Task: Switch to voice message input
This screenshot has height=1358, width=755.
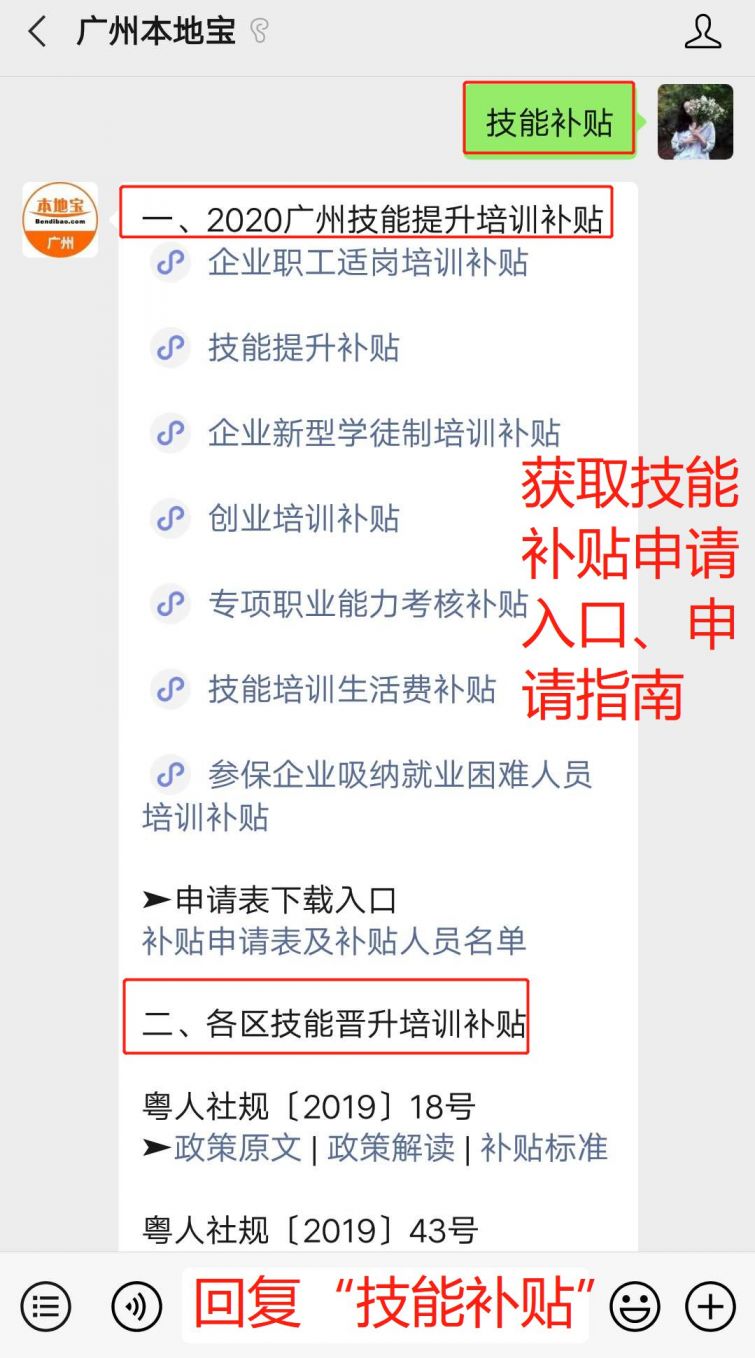Action: [x=136, y=1306]
